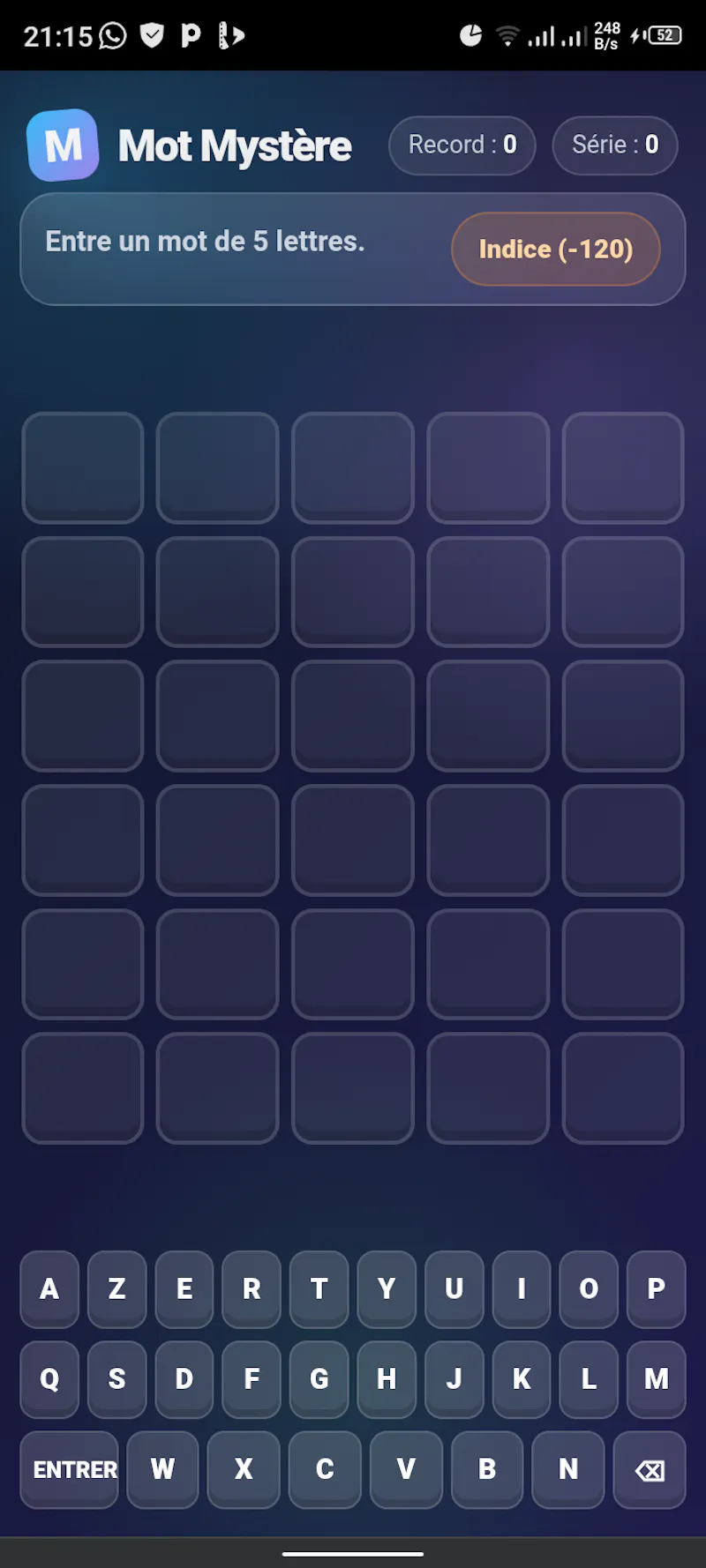Type the letter P
The image size is (706, 1568).
pos(657,1289)
